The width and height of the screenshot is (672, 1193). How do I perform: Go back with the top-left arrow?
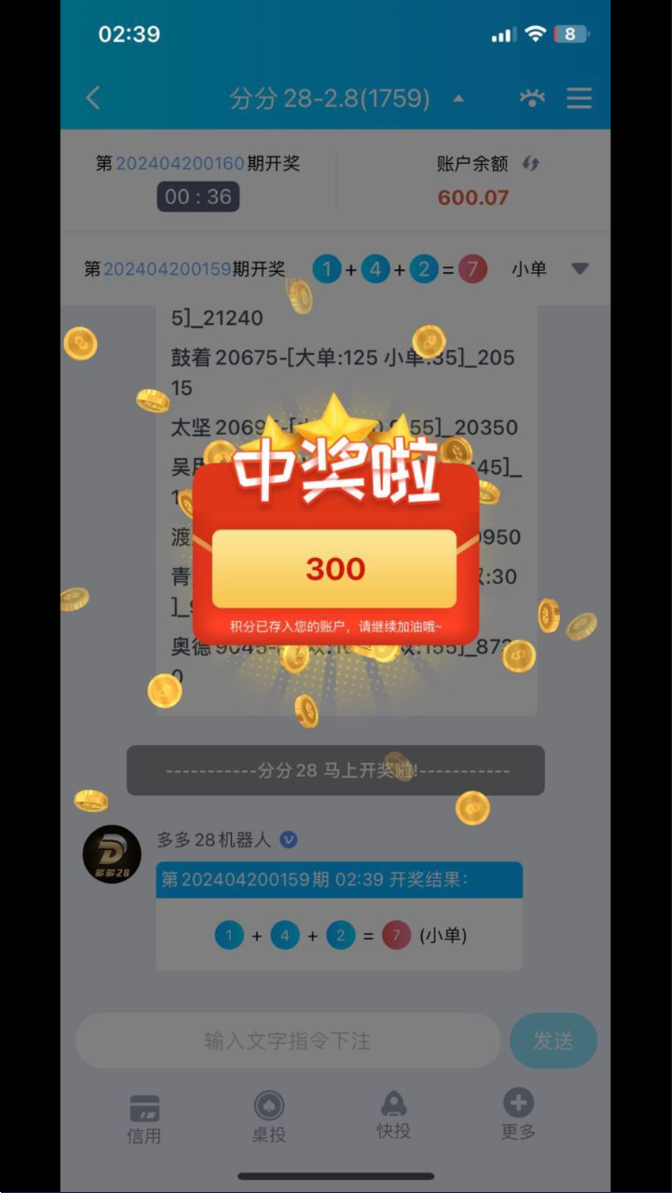93,98
